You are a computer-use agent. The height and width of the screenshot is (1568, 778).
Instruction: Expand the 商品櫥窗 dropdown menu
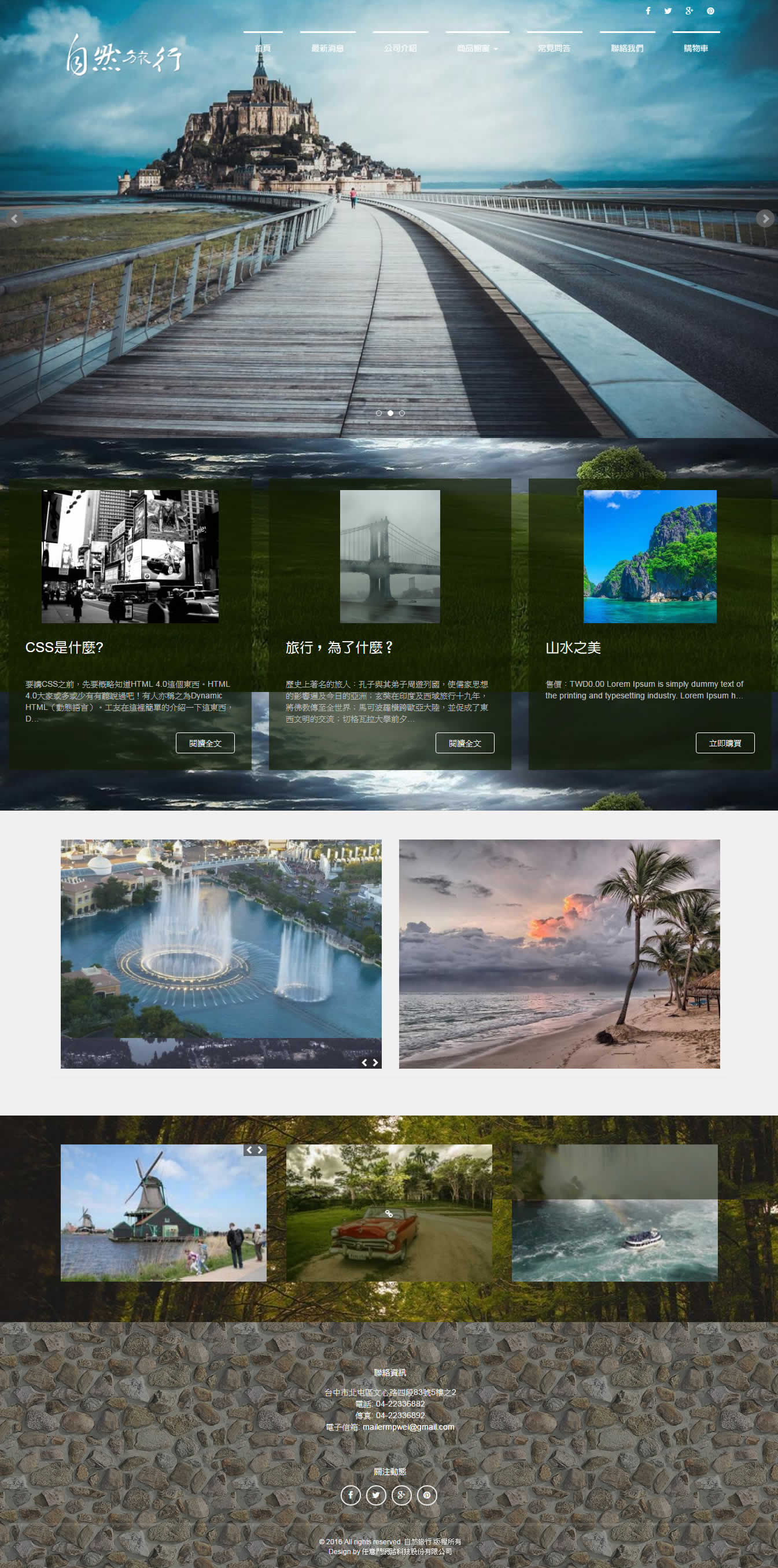477,48
